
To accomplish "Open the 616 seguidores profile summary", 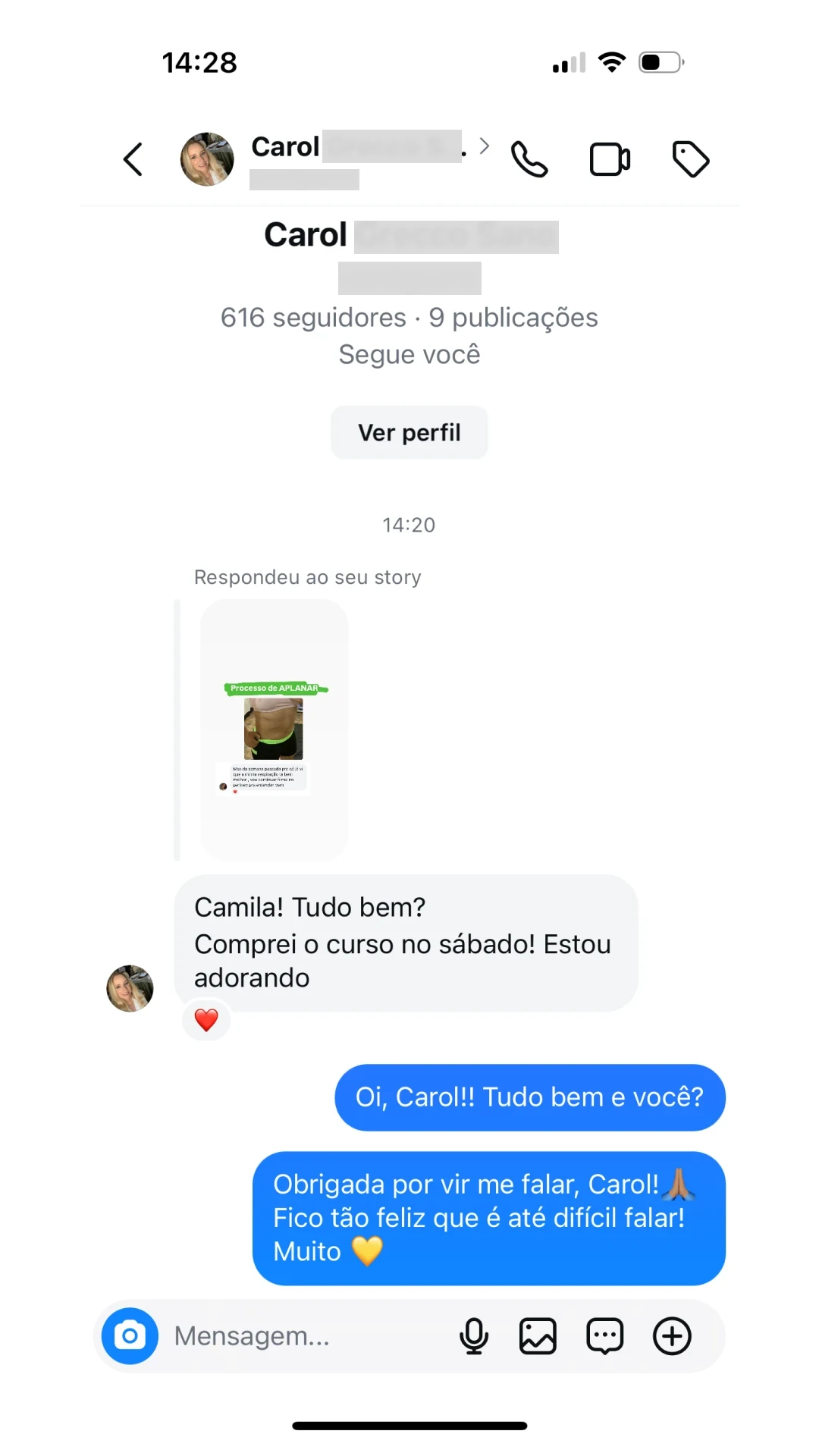I will 409,317.
